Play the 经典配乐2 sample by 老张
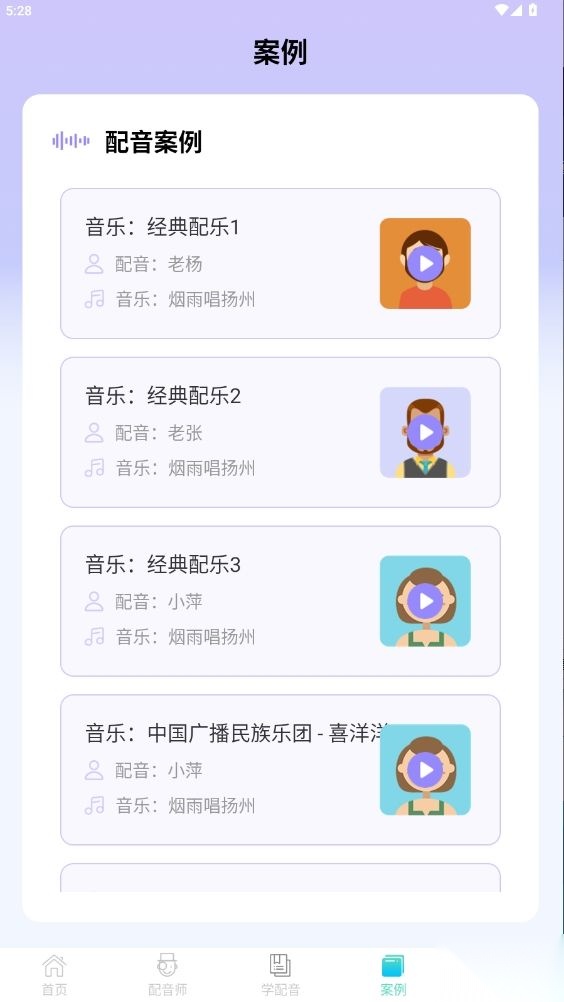564x1002 pixels. 425,432
